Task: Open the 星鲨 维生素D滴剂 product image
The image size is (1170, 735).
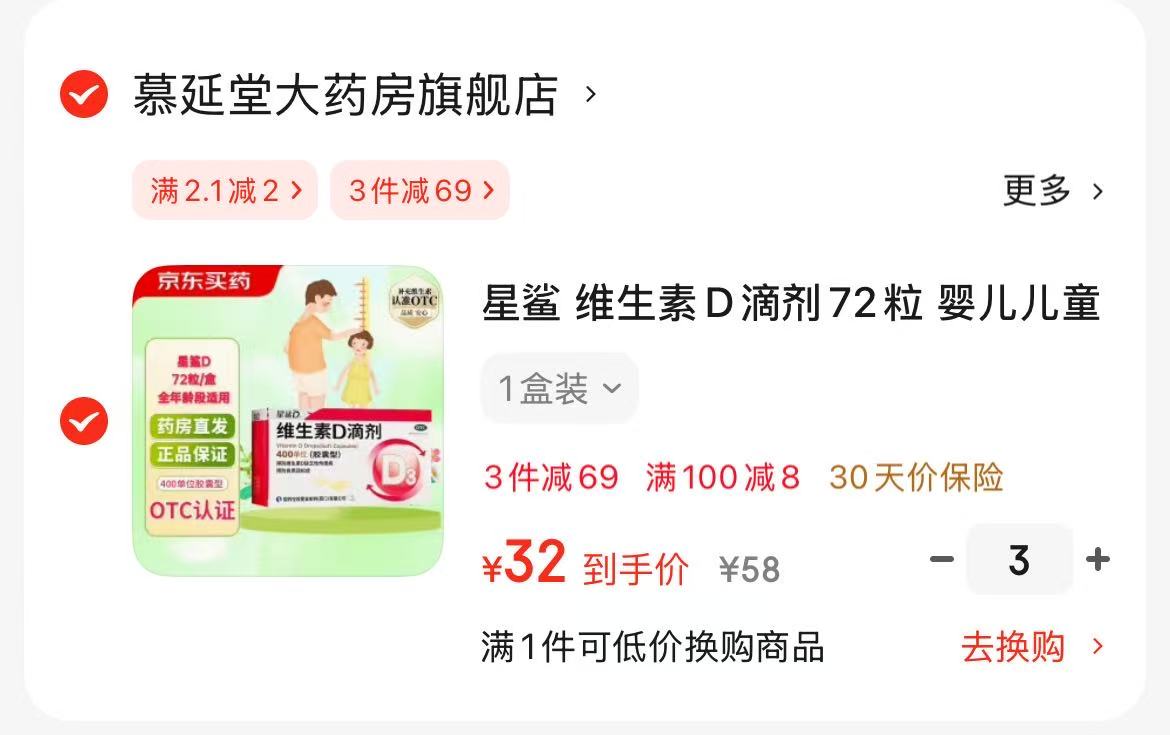Action: 288,420
